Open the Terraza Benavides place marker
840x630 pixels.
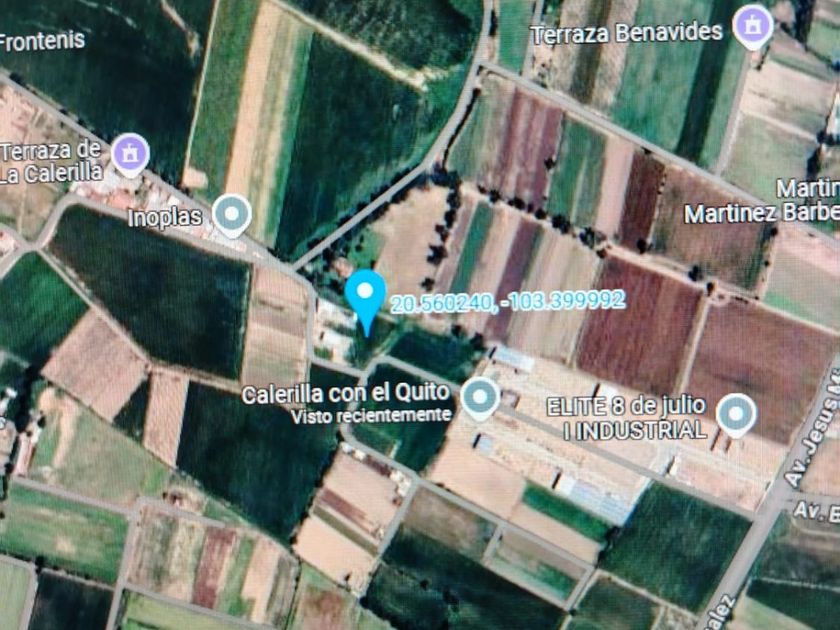[x=753, y=27]
